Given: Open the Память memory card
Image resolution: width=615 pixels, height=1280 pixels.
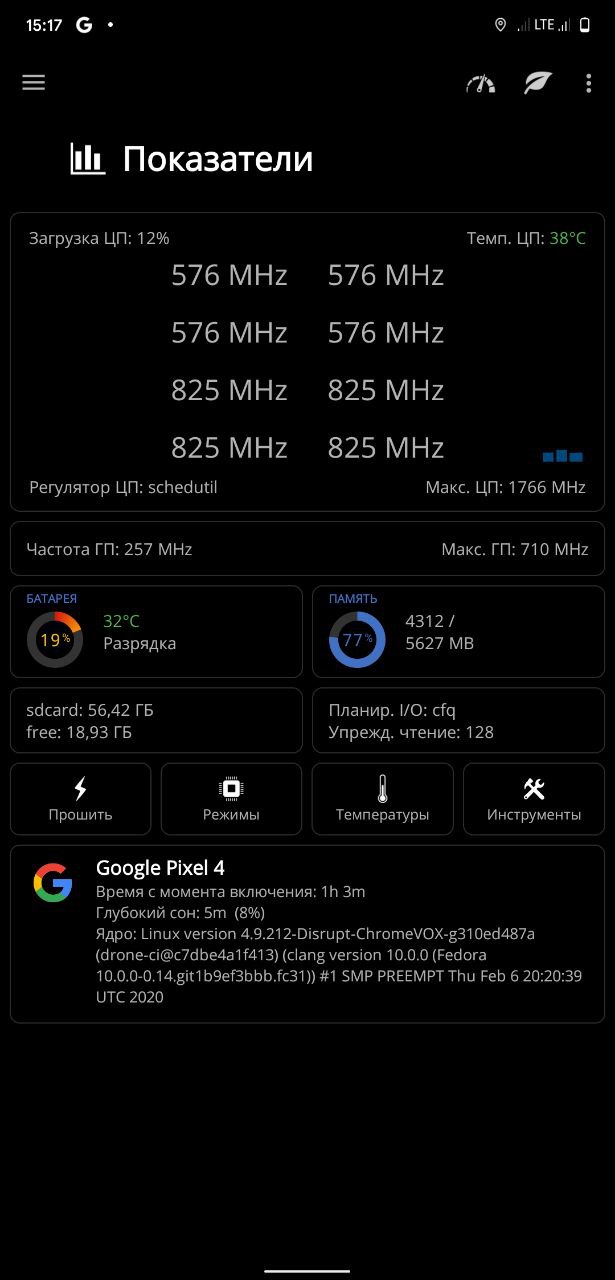Looking at the screenshot, I should [458, 632].
